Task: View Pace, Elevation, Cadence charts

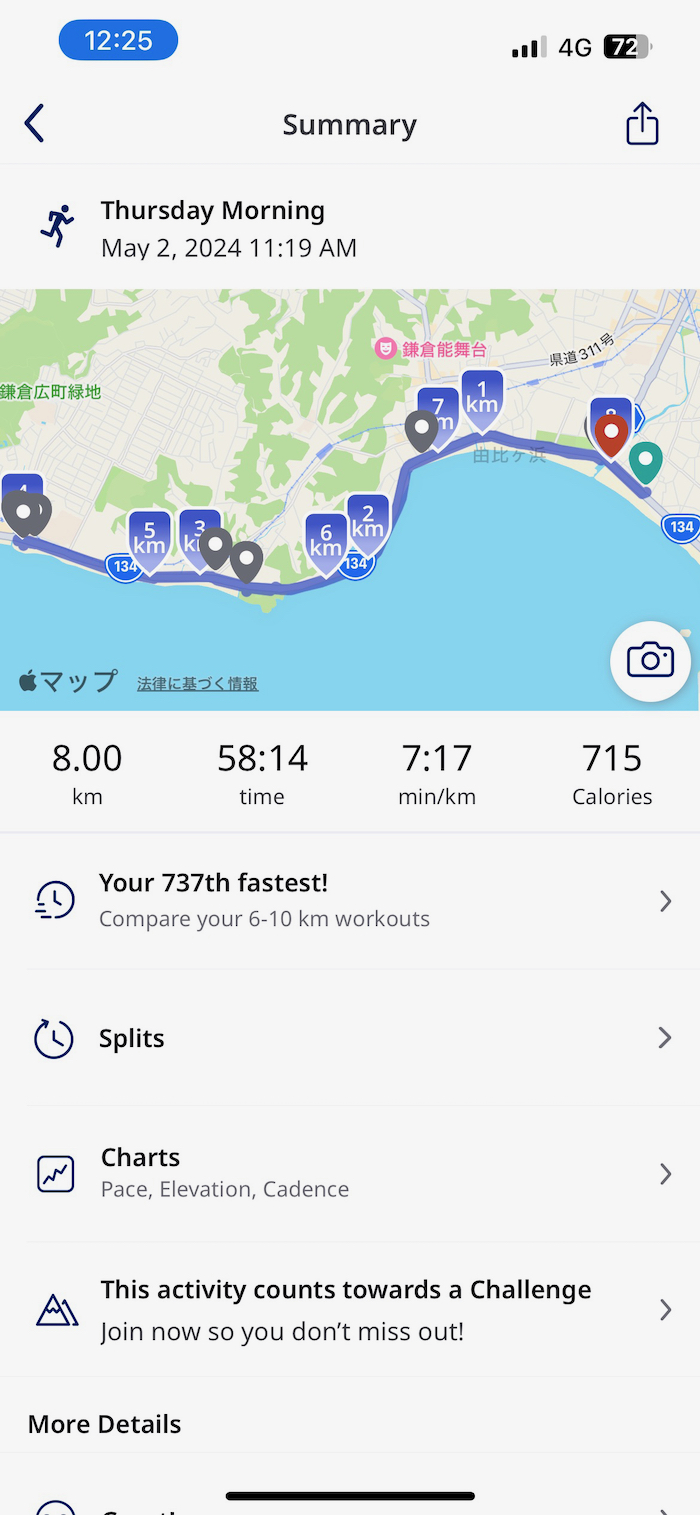Action: (350, 1173)
